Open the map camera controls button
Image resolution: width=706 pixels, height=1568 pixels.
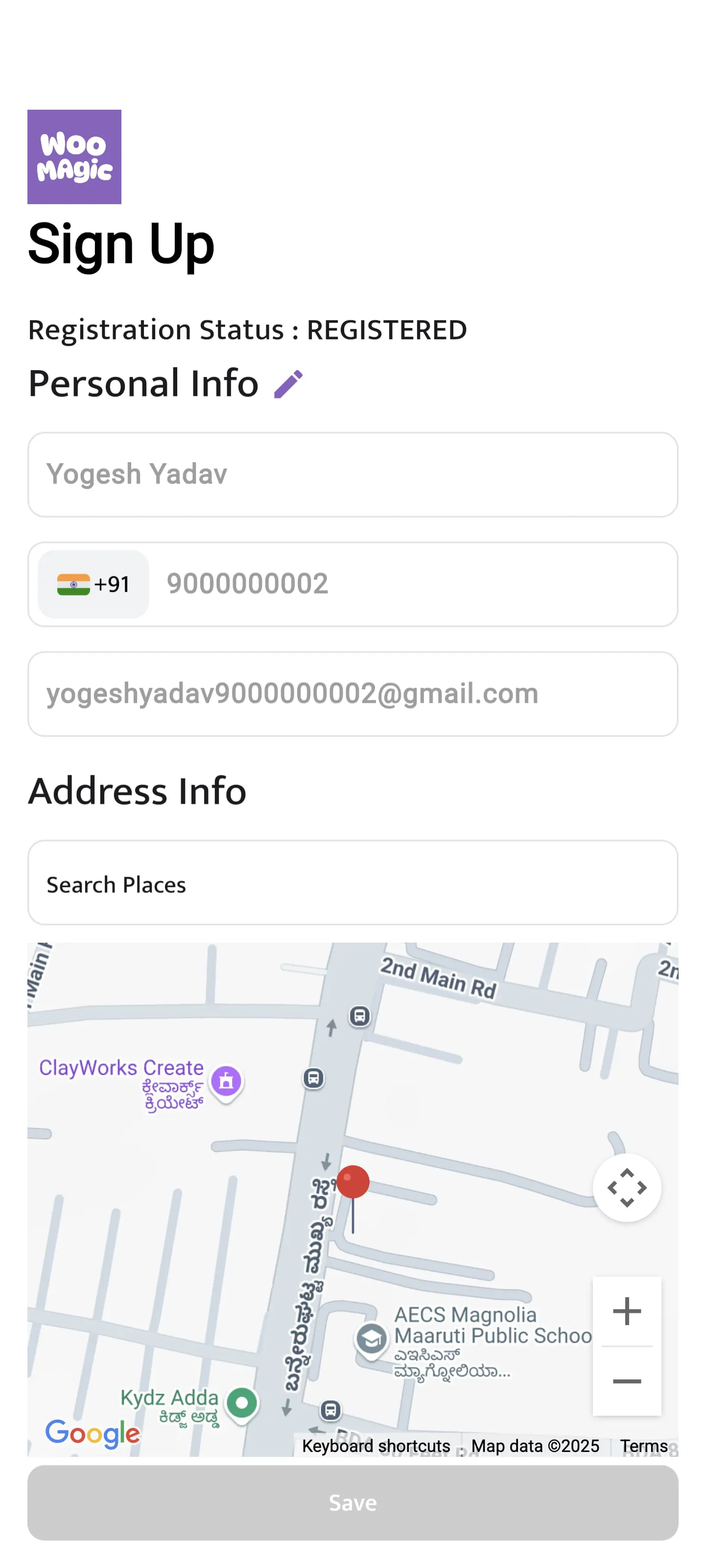coord(626,1188)
